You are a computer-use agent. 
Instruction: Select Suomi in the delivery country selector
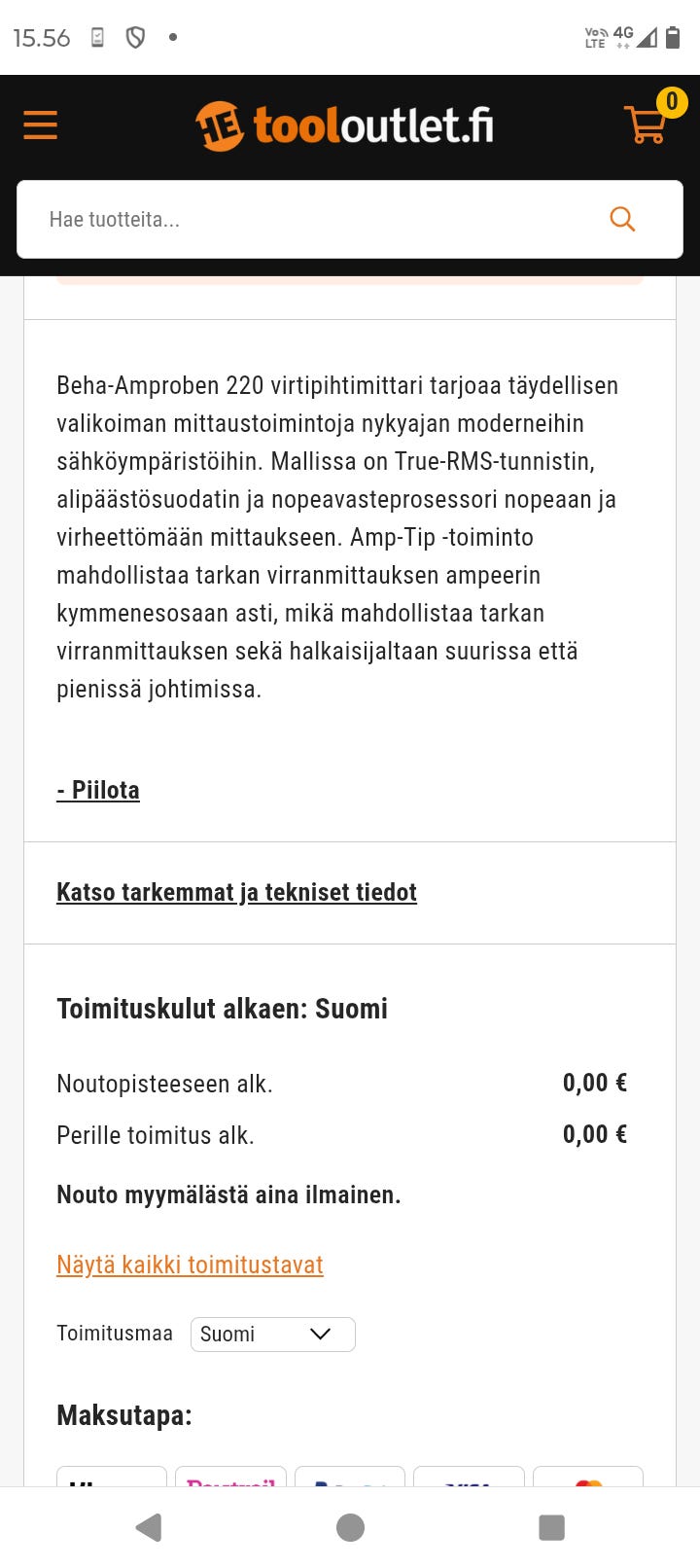273,1334
